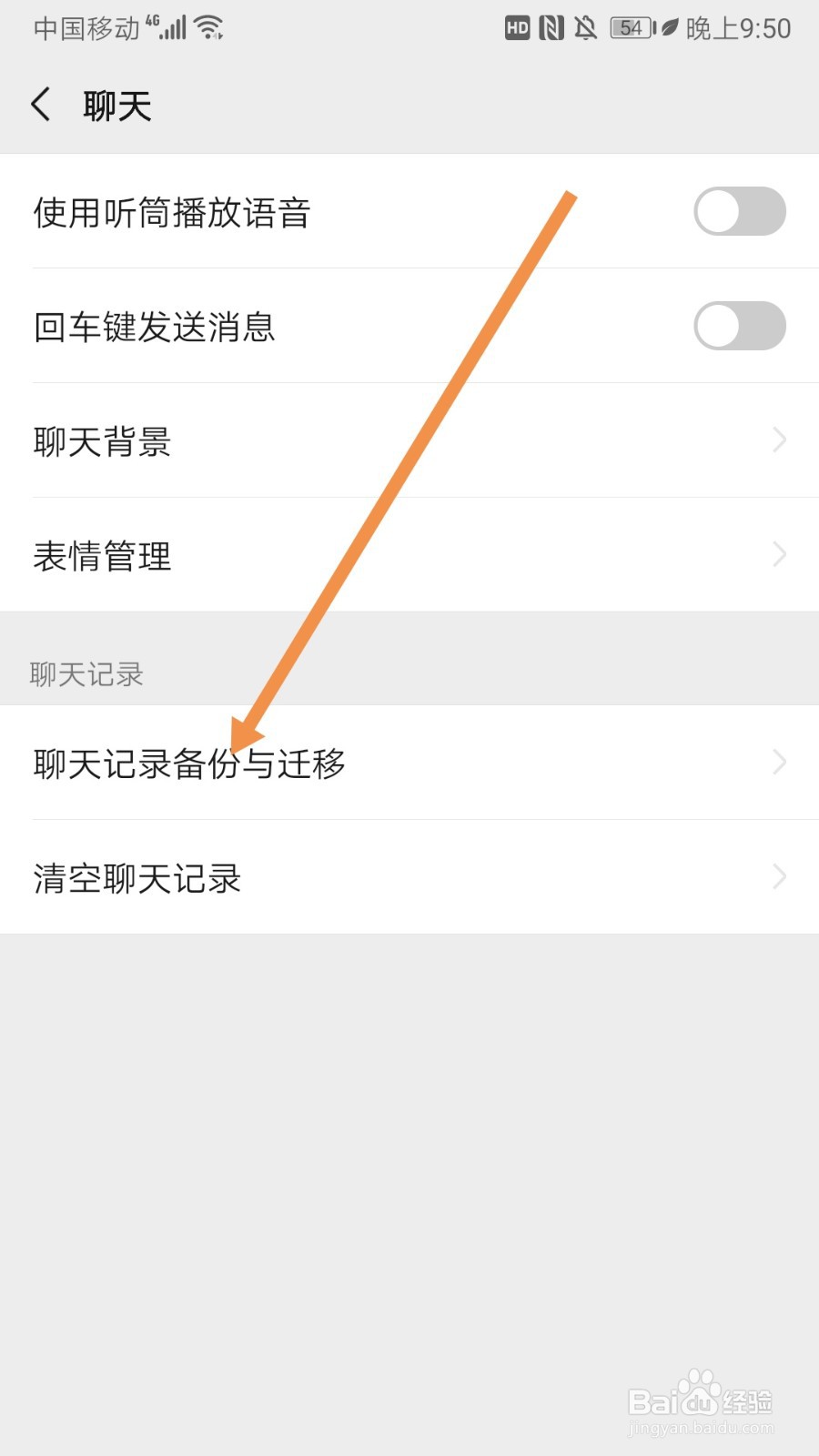Screen dimensions: 819x1456
Task: Click the muted notifications bell icon
Action: tap(585, 27)
